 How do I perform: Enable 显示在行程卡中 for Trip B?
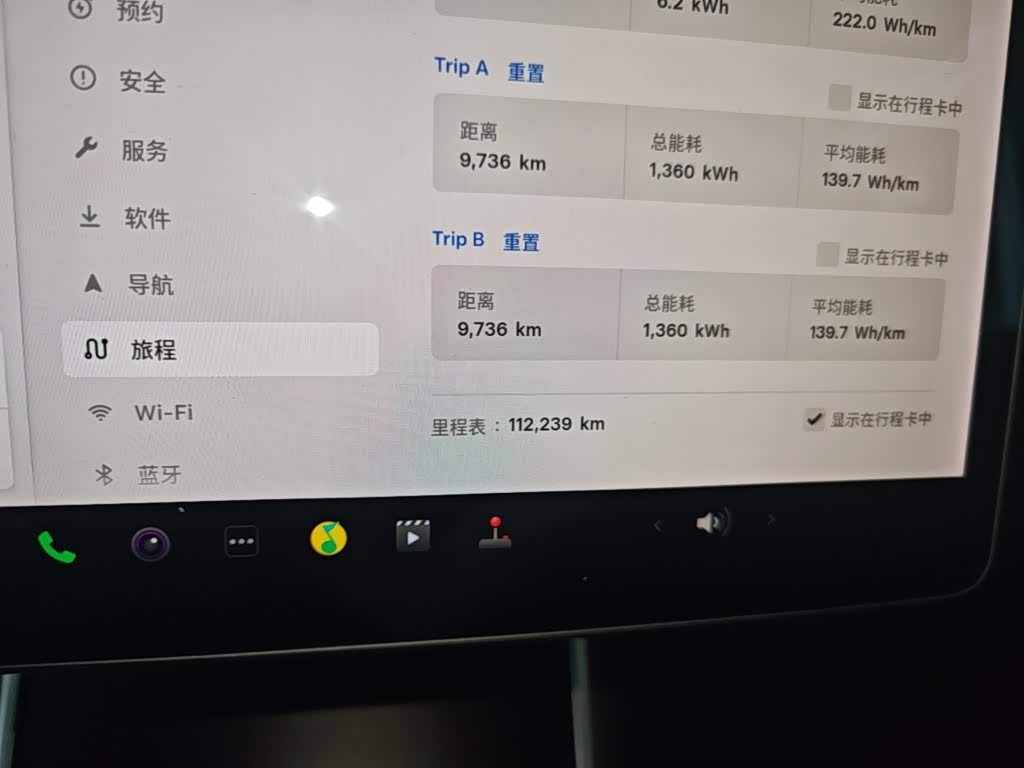(x=827, y=254)
